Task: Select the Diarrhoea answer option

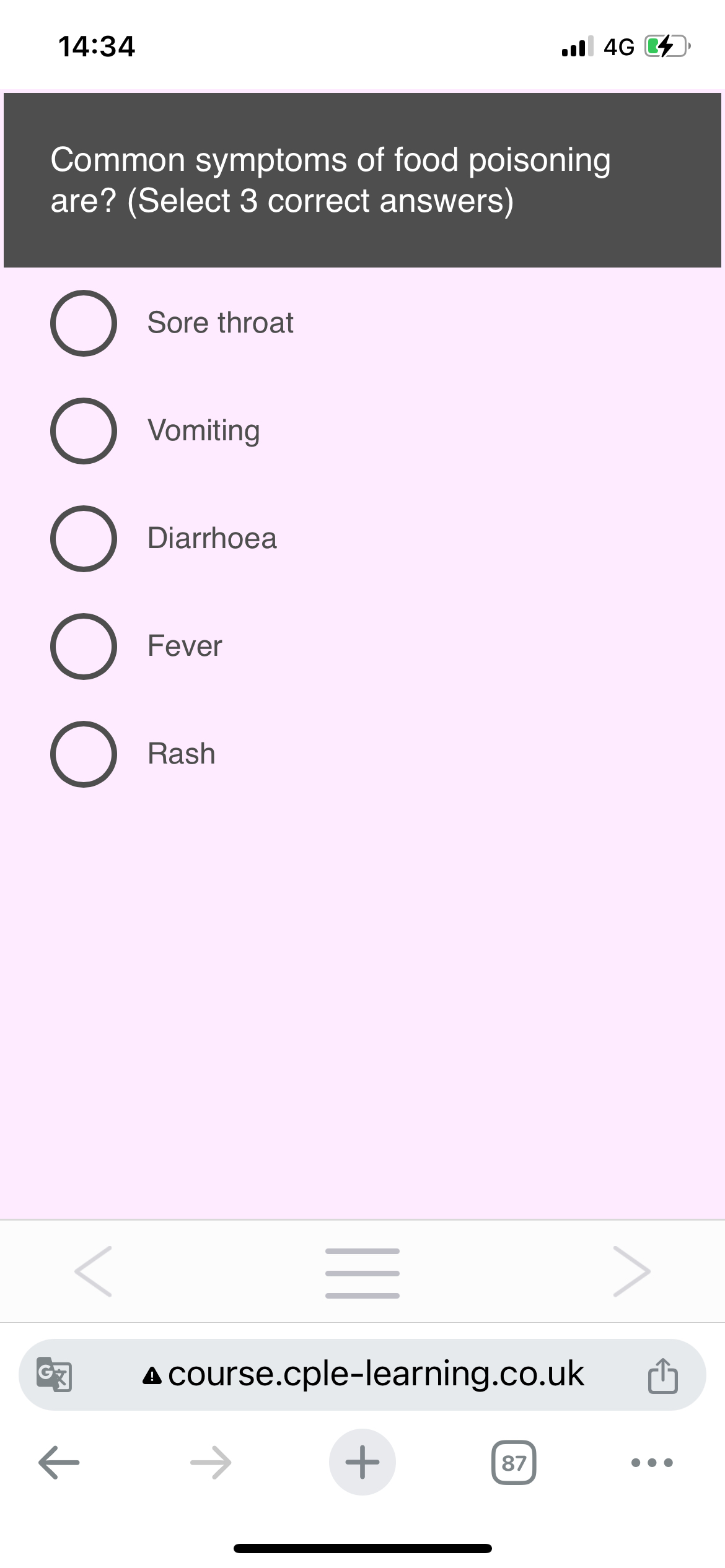Action: [x=84, y=539]
